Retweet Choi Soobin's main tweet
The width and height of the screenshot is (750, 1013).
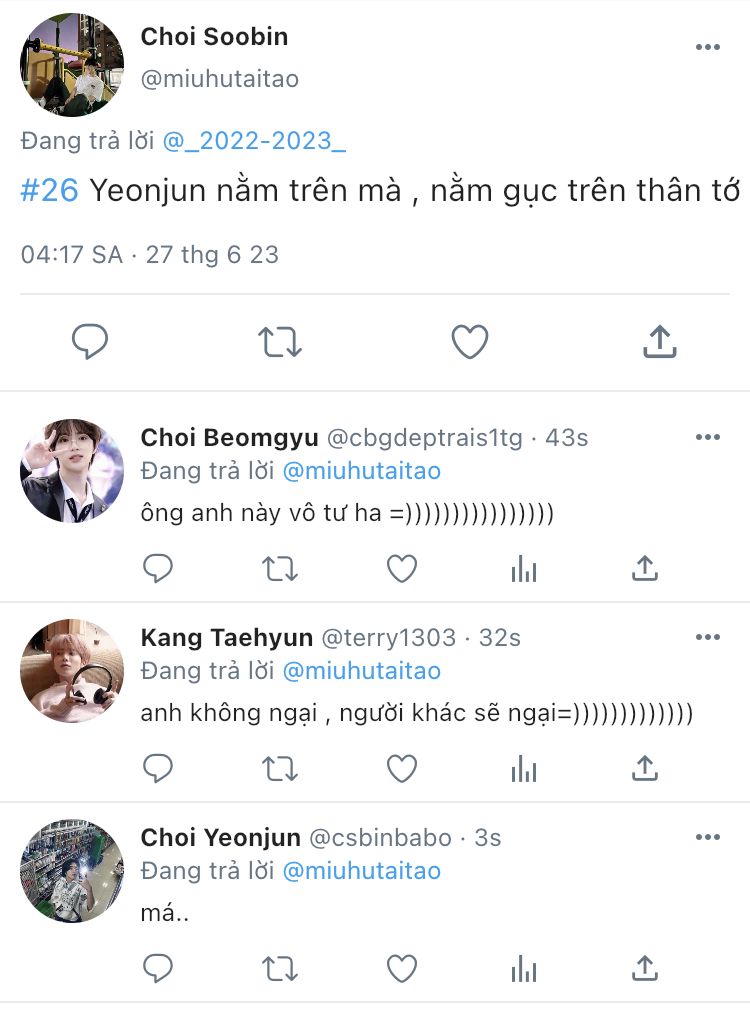tap(279, 343)
